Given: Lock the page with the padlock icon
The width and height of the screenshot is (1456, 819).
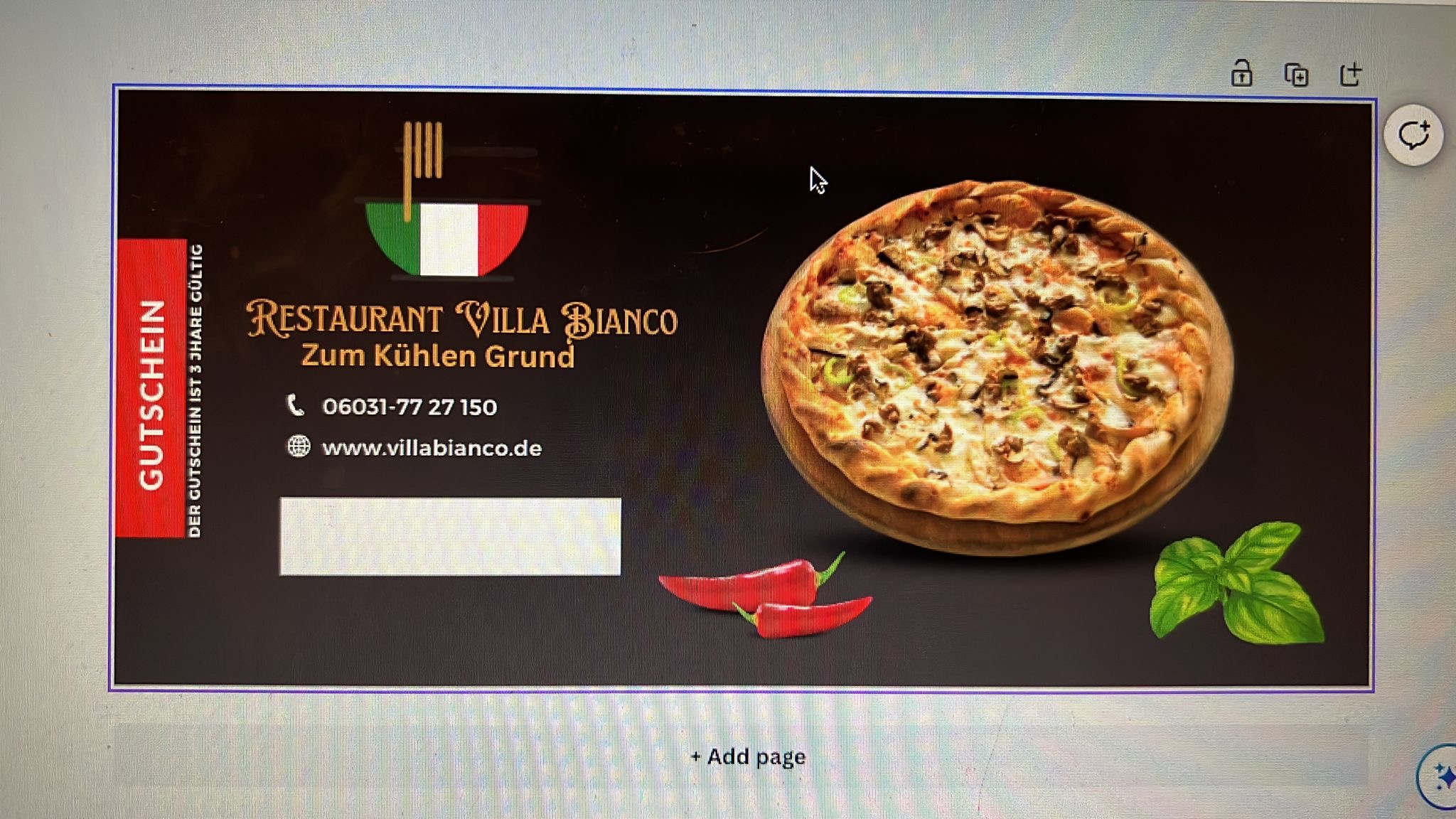Looking at the screenshot, I should coord(1241,74).
